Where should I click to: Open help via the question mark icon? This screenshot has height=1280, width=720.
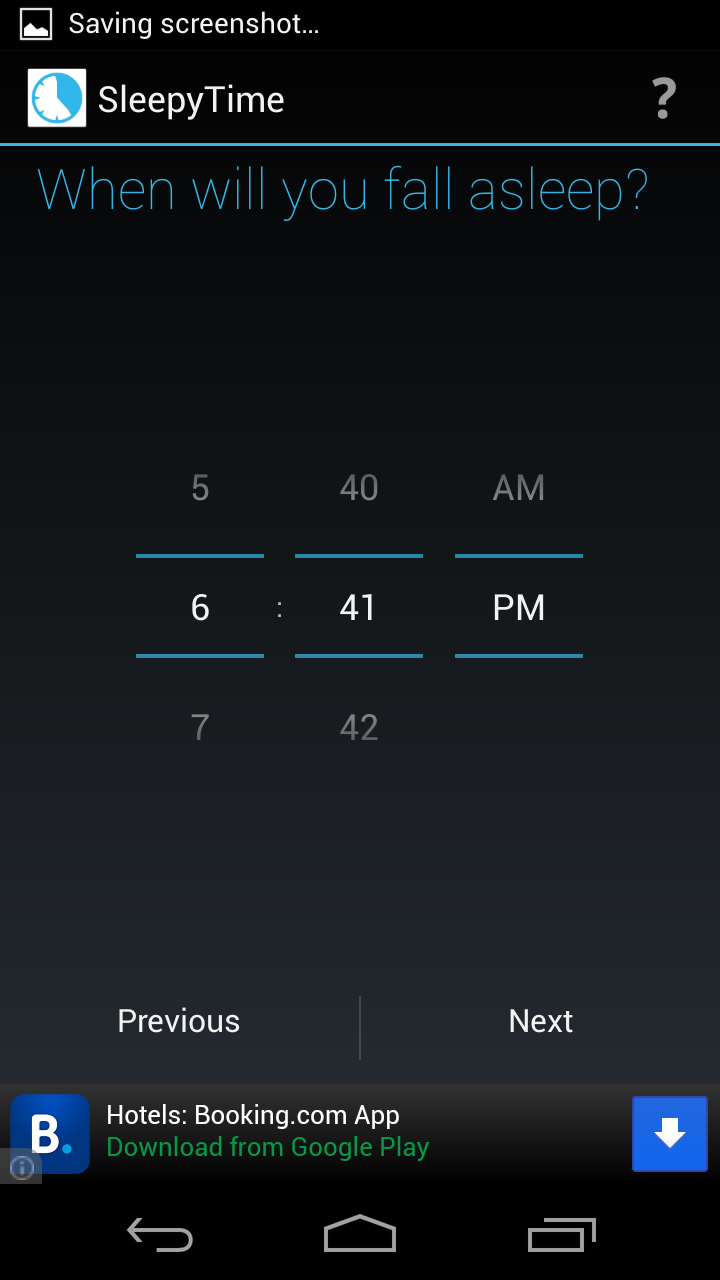coord(663,97)
